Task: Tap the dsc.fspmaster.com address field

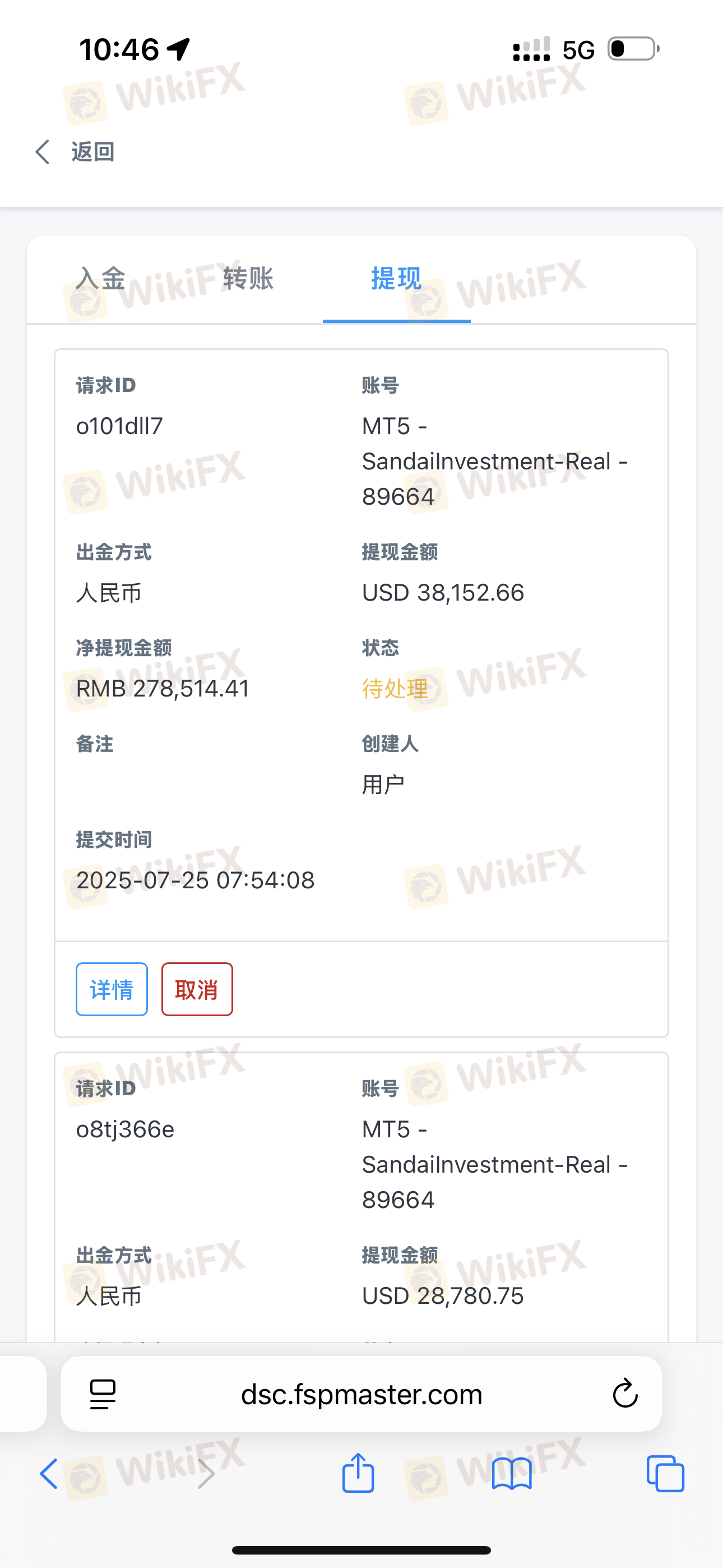Action: 361,1394
